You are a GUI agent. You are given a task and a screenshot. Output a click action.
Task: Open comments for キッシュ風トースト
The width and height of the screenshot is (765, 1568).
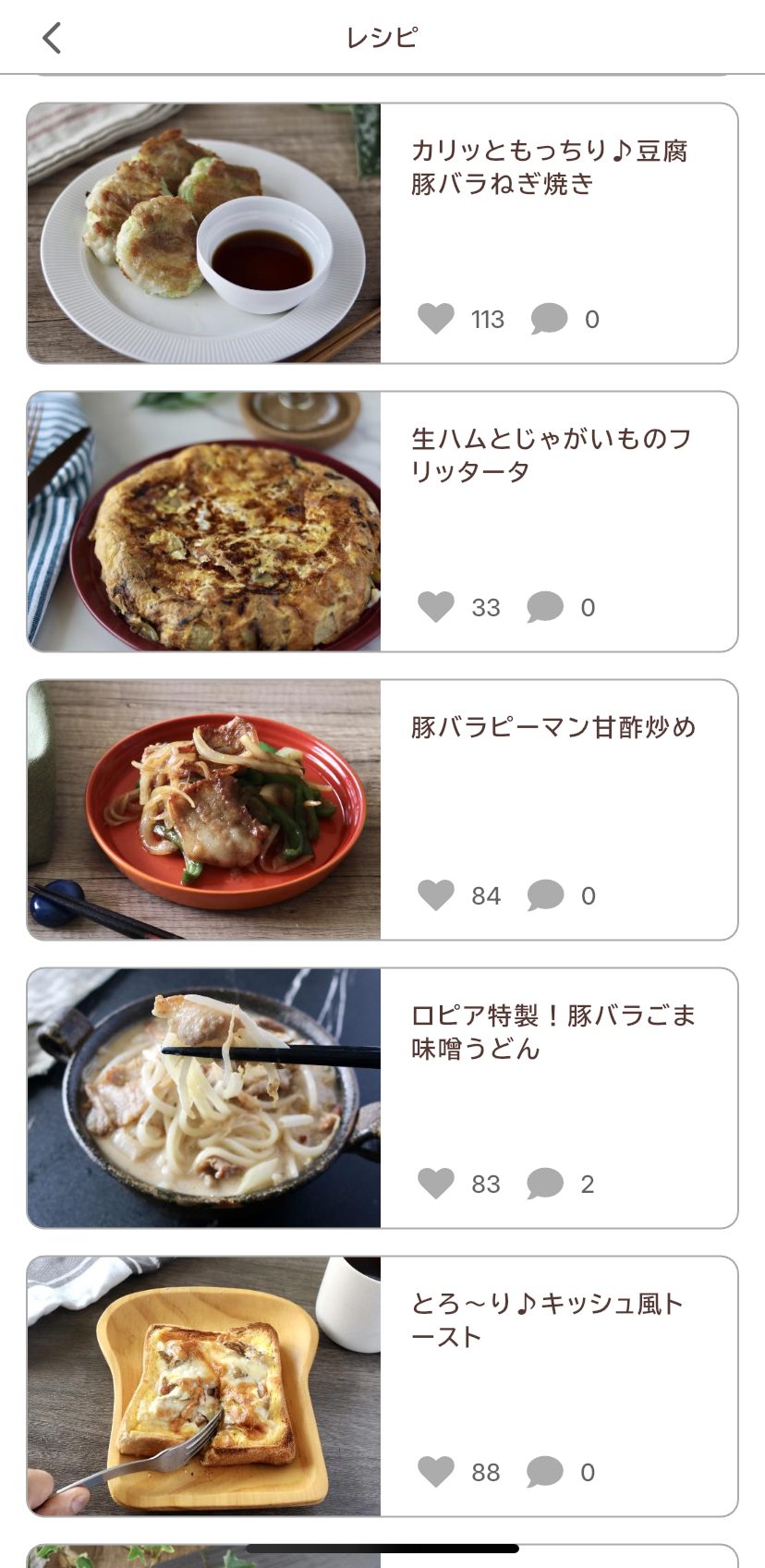point(545,1473)
